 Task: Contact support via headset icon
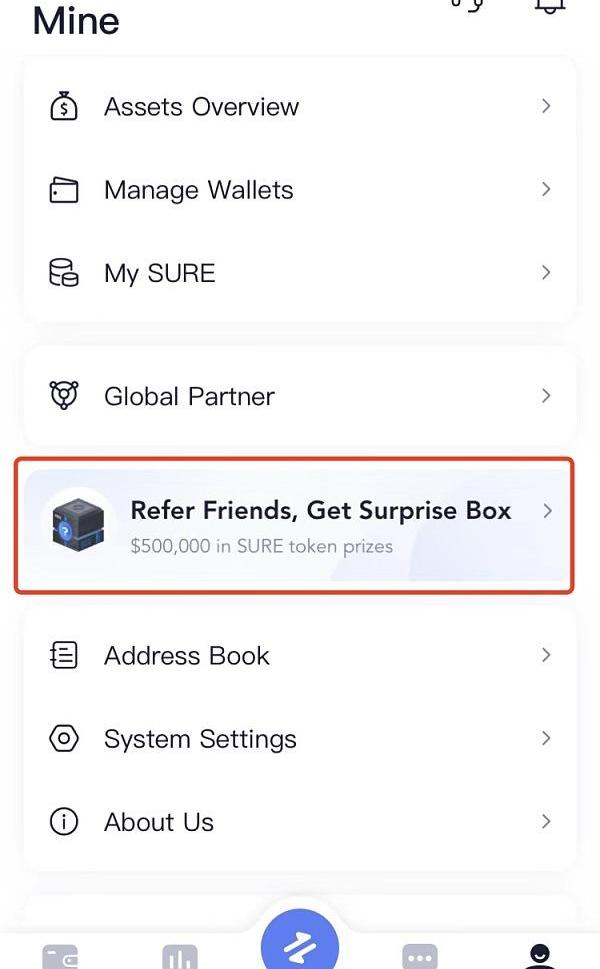468,8
